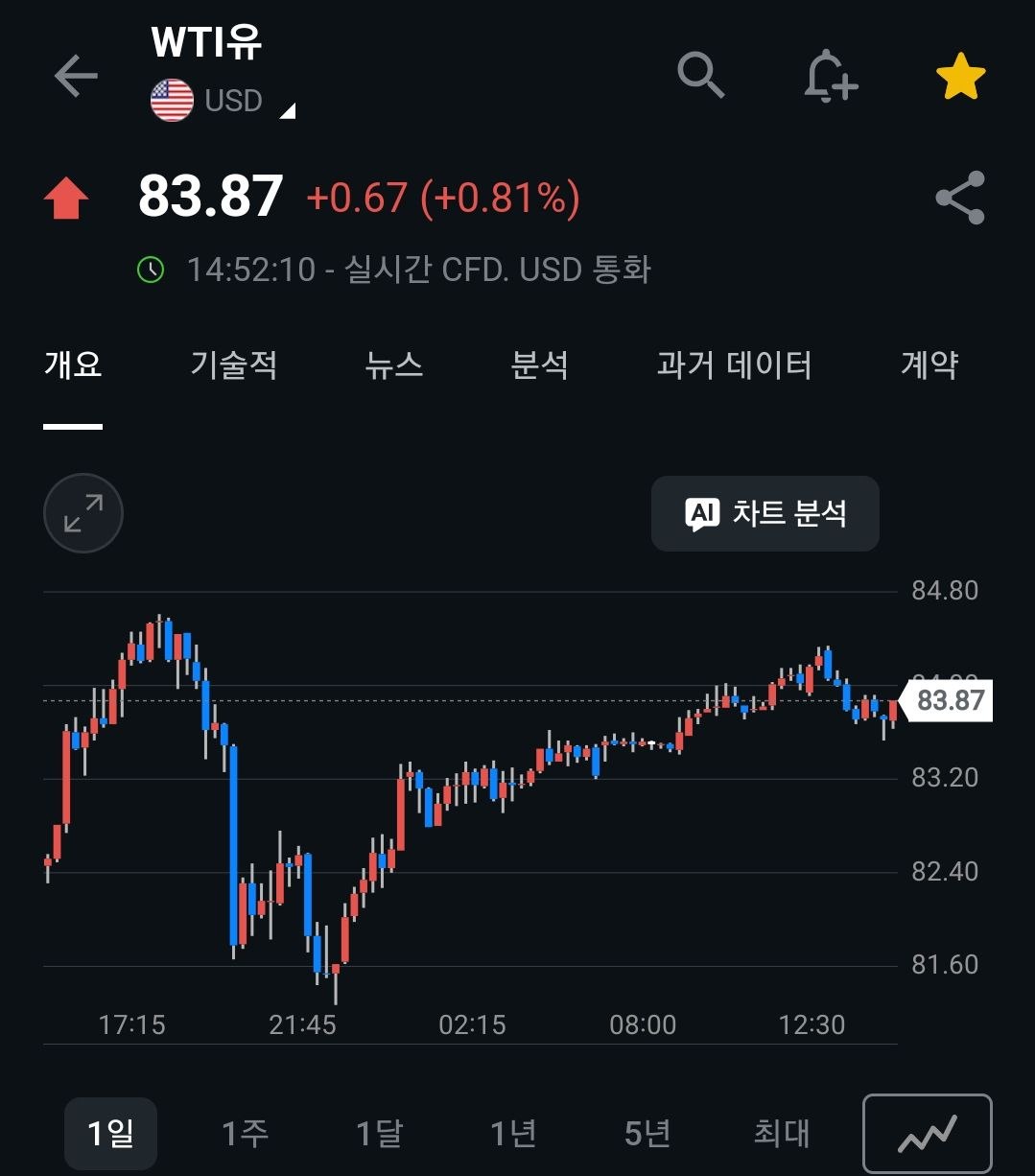
Task: Open the 계약 tab
Action: pos(929,365)
